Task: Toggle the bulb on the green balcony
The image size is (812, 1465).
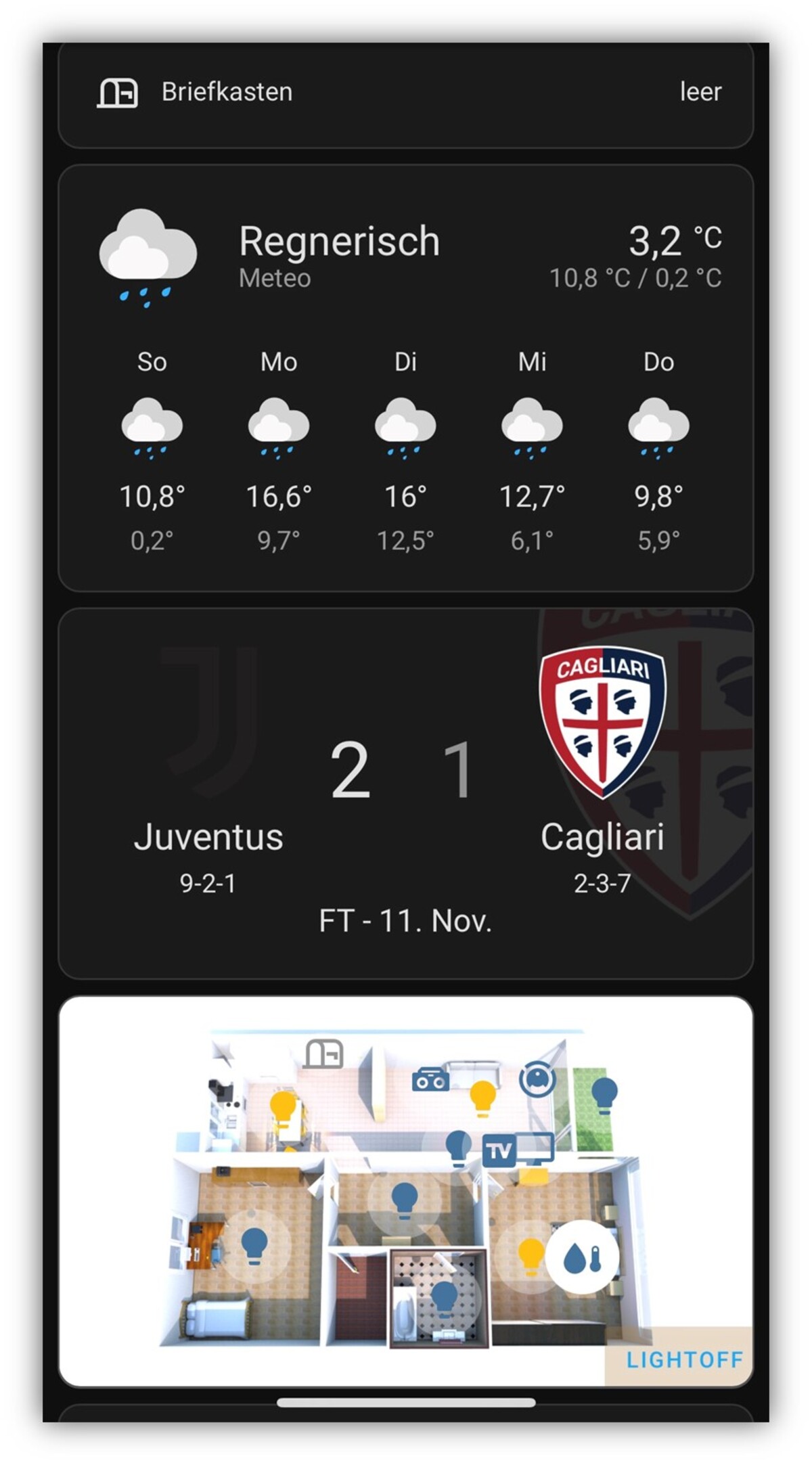Action: [604, 1094]
